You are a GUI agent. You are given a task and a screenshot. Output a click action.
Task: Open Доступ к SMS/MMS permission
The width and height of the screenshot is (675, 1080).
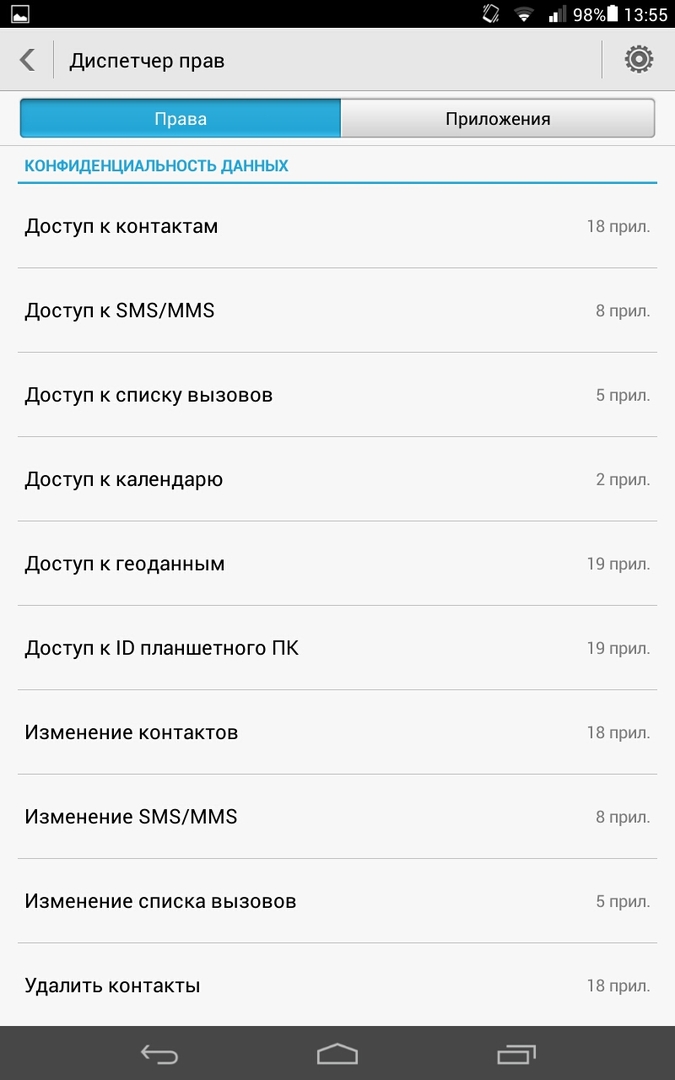point(337,310)
